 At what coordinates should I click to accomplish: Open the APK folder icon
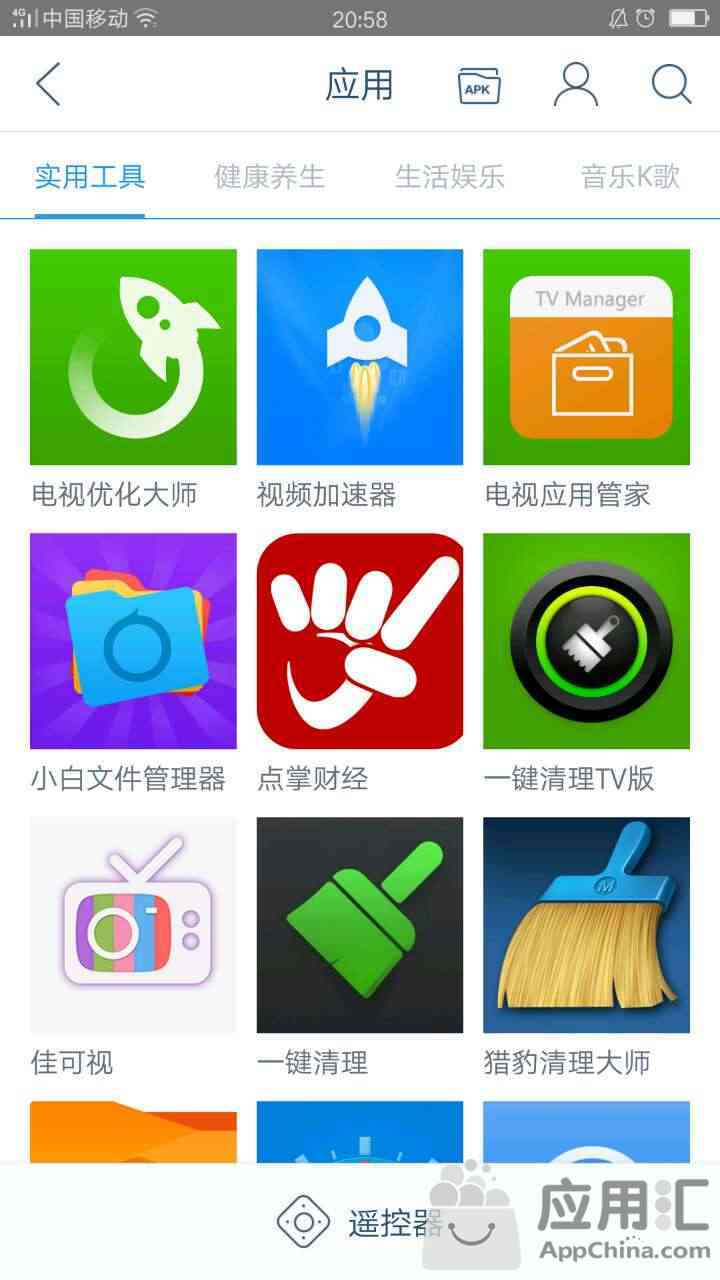[479, 86]
